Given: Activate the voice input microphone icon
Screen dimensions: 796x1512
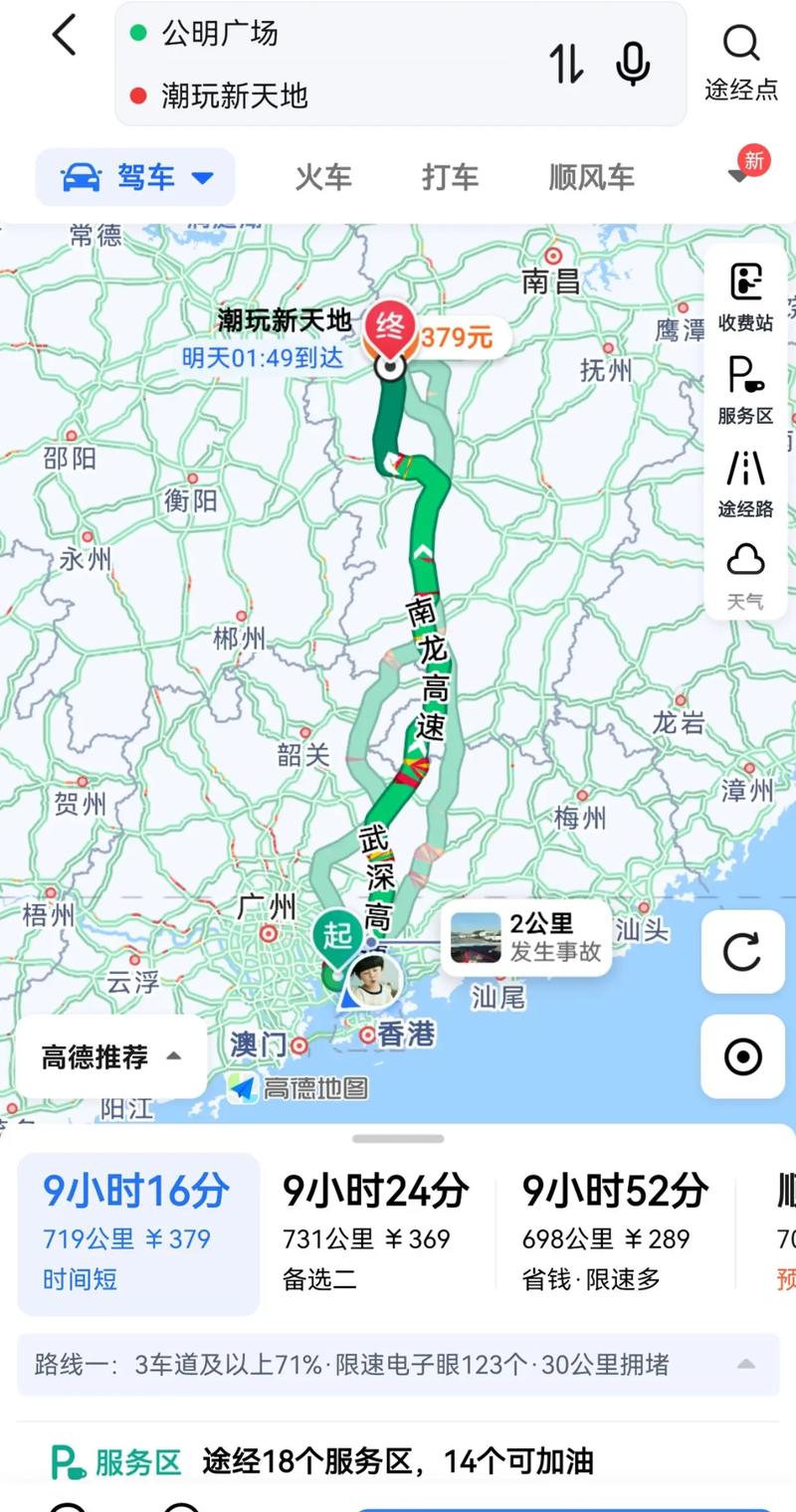Looking at the screenshot, I should [634, 63].
